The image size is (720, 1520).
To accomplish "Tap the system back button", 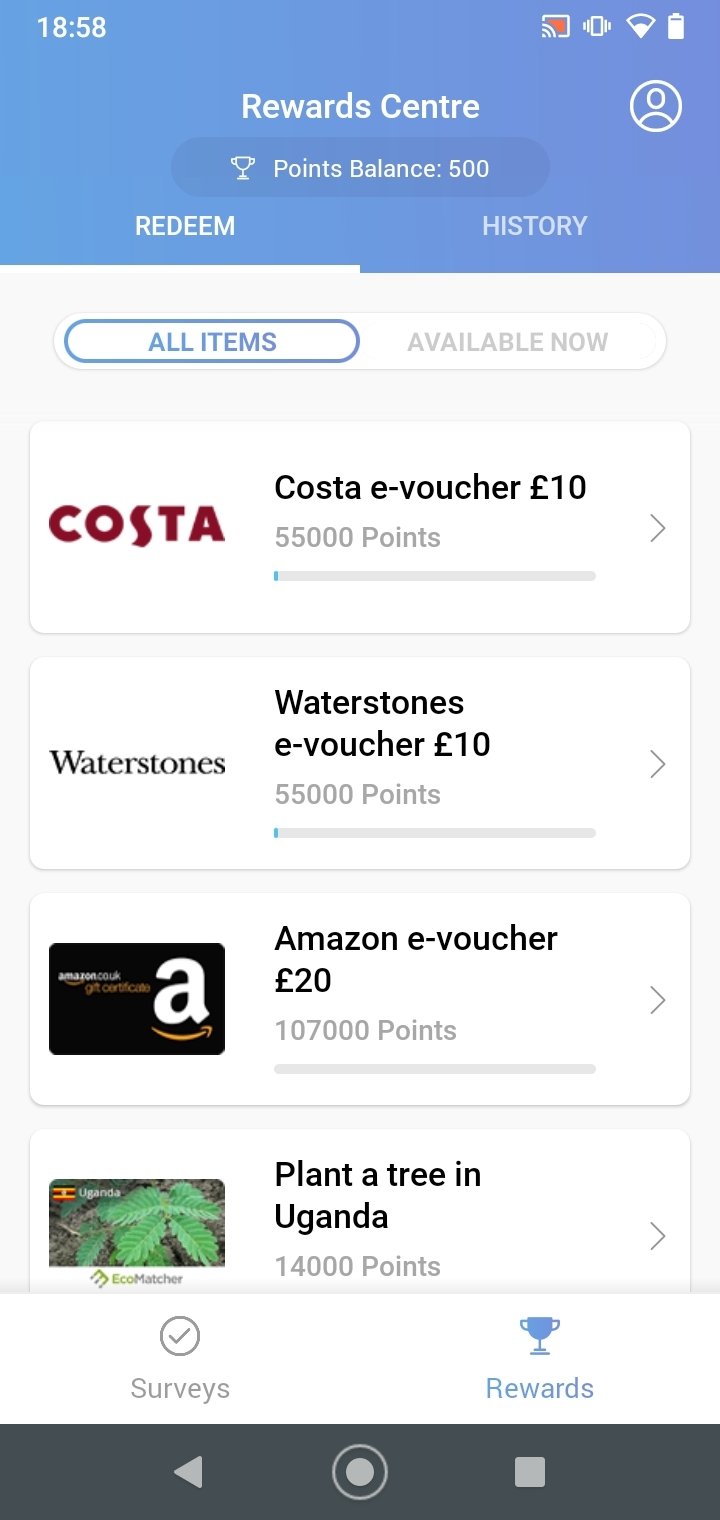I will point(188,1472).
